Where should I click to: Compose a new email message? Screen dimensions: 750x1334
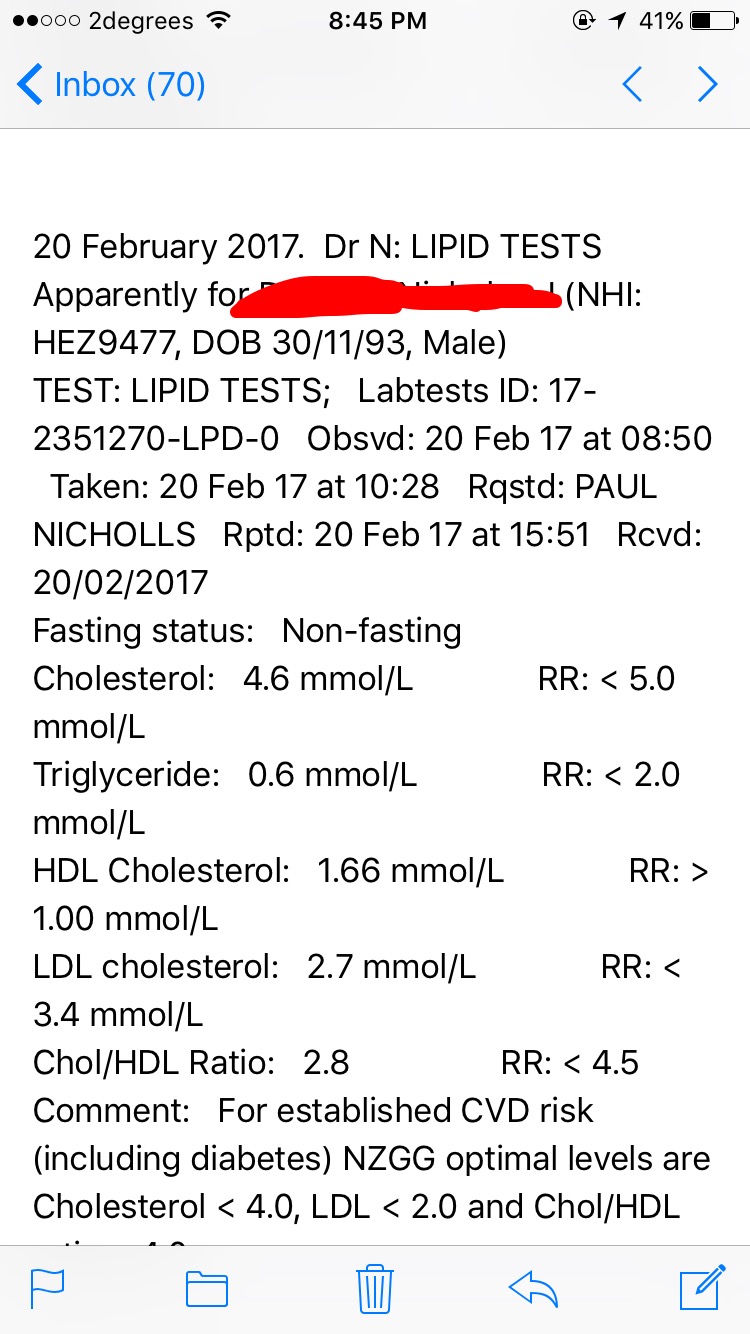[x=701, y=1287]
